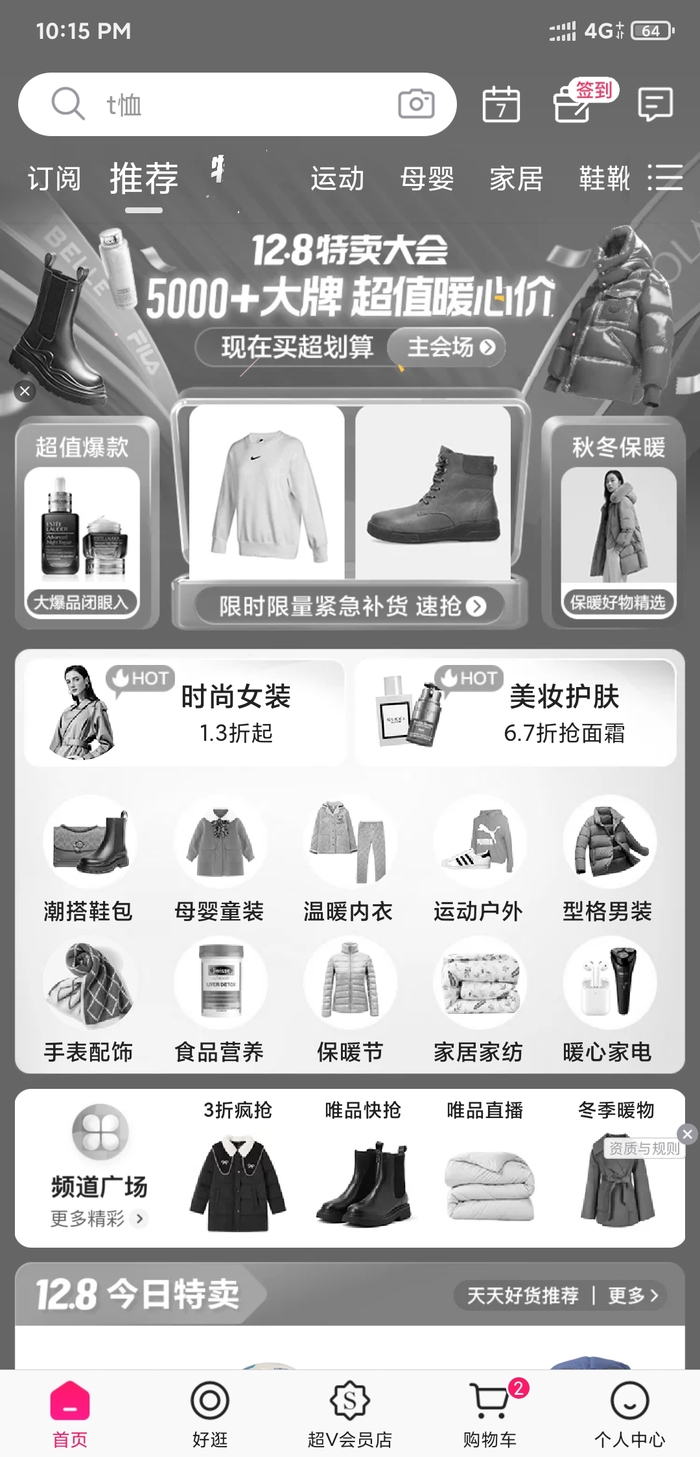This screenshot has height=1457, width=700.
Task: Open the messages icon in the top bar
Action: tap(655, 104)
